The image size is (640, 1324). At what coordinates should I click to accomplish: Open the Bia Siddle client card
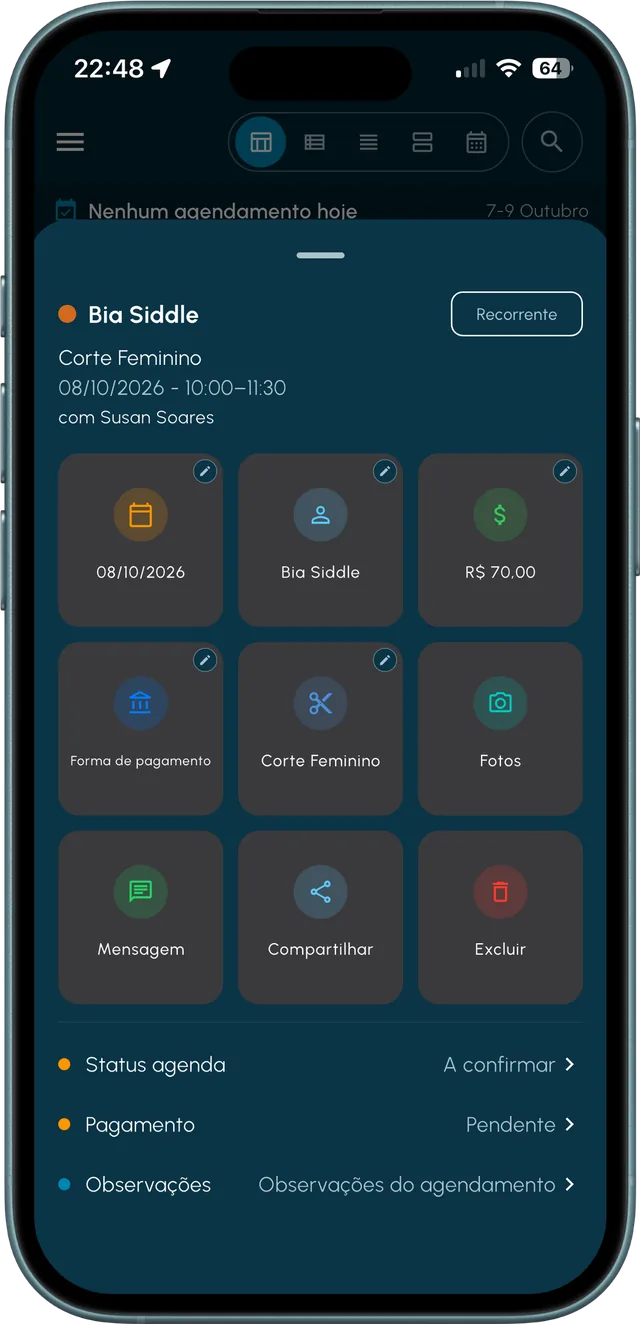pos(320,540)
